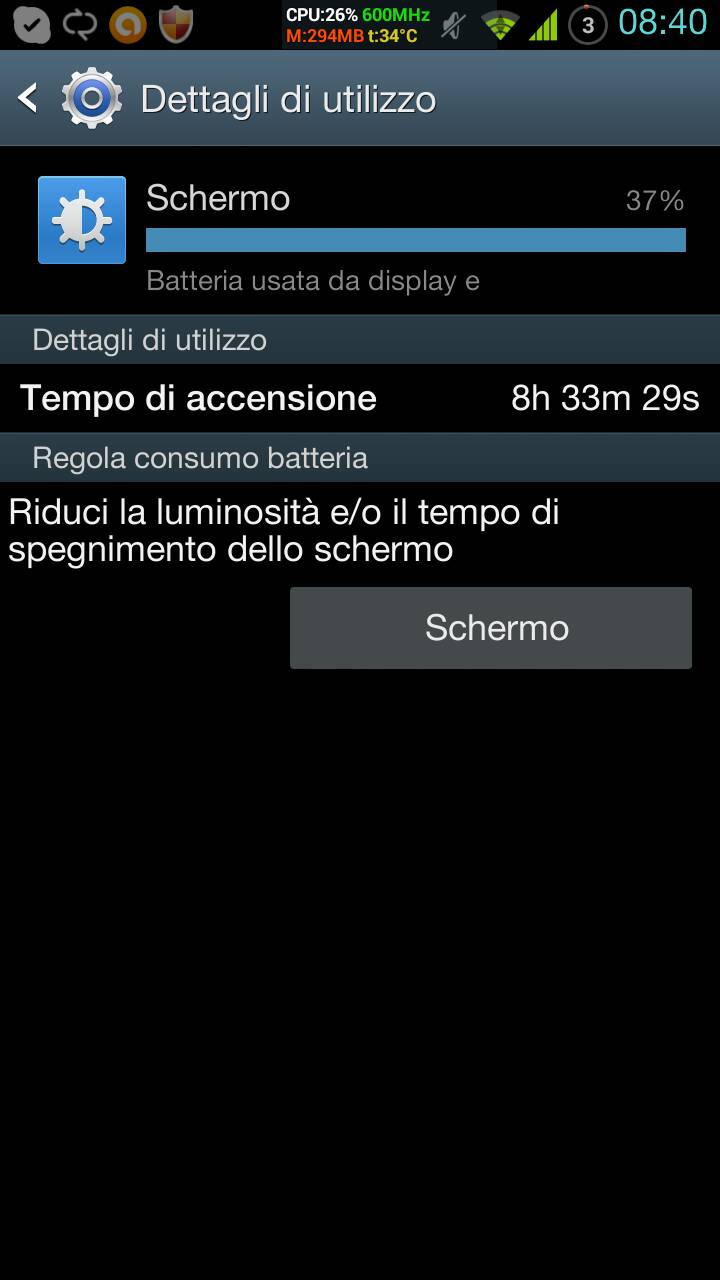Go back from Dettagli di utilizzo
Image resolution: width=720 pixels, height=1280 pixels.
click(x=30, y=98)
